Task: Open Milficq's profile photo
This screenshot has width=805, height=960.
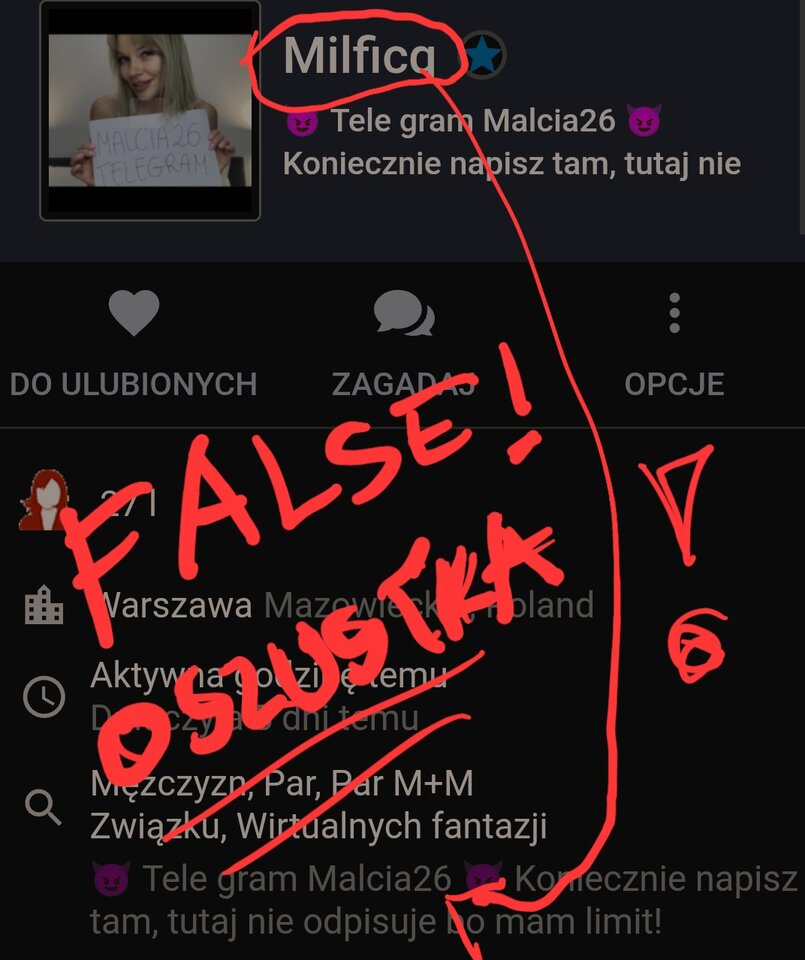Action: coord(150,110)
